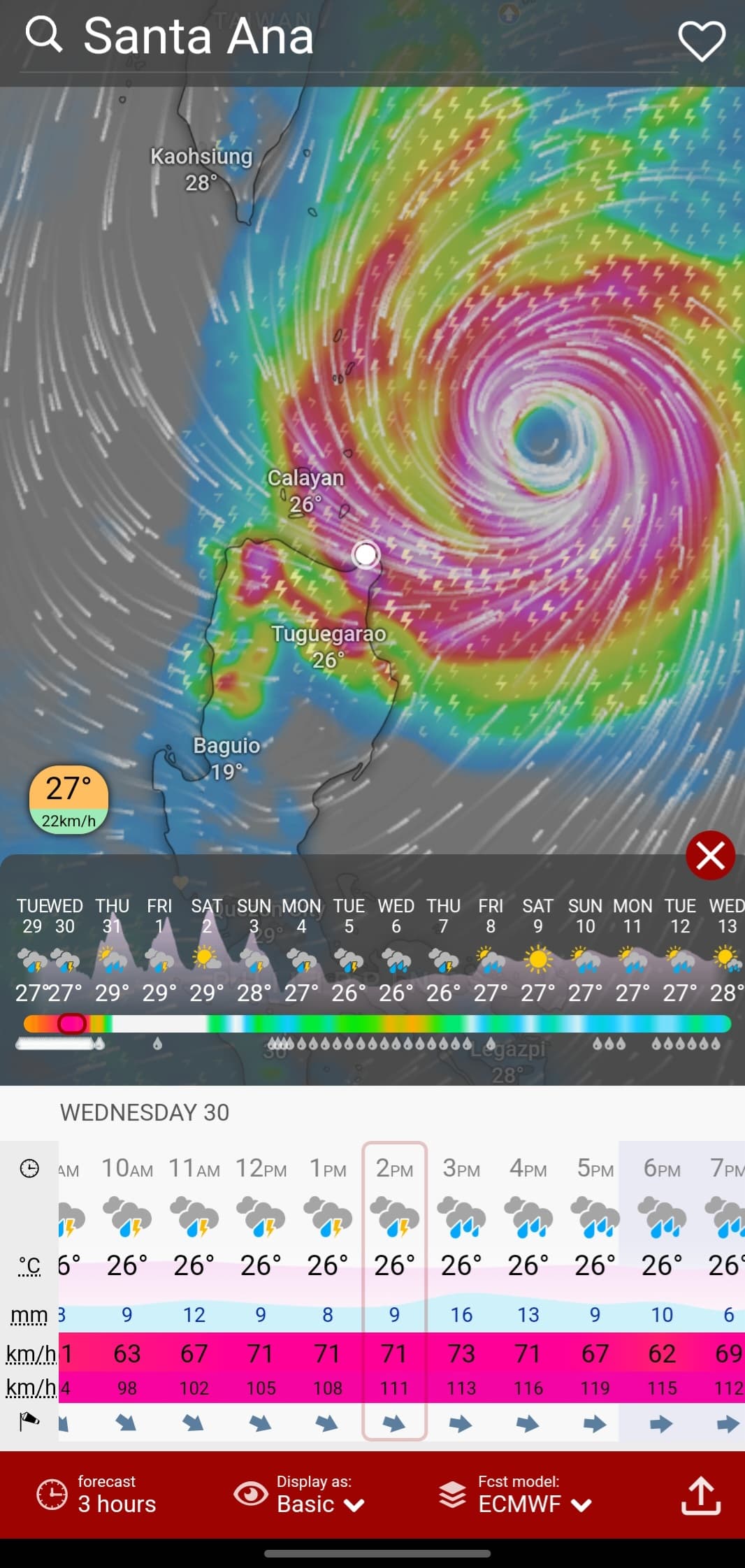This screenshot has width=745, height=1568.
Task: Close the forecast panel with the red X
Action: pyautogui.click(x=710, y=855)
